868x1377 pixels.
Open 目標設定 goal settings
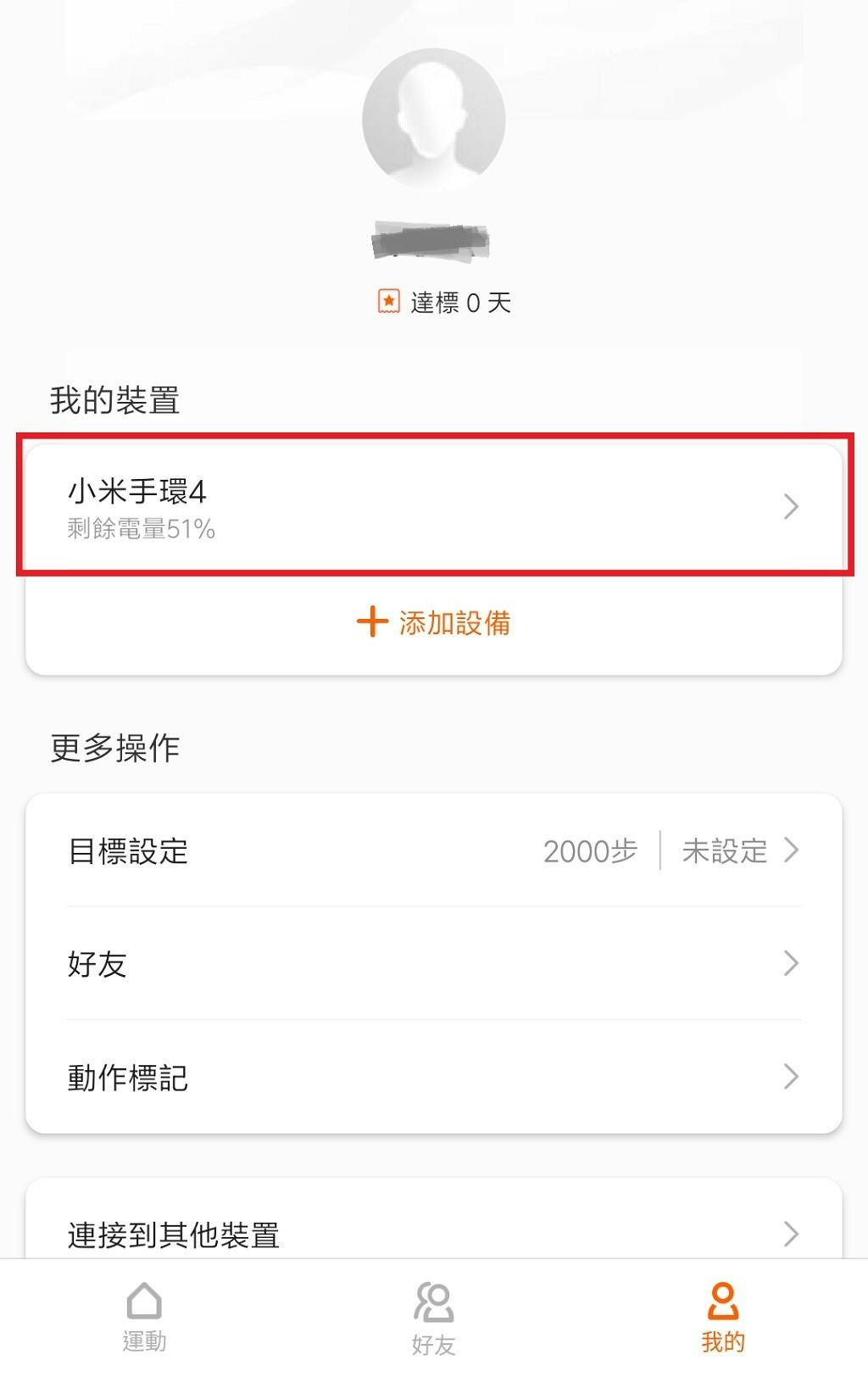(432, 850)
